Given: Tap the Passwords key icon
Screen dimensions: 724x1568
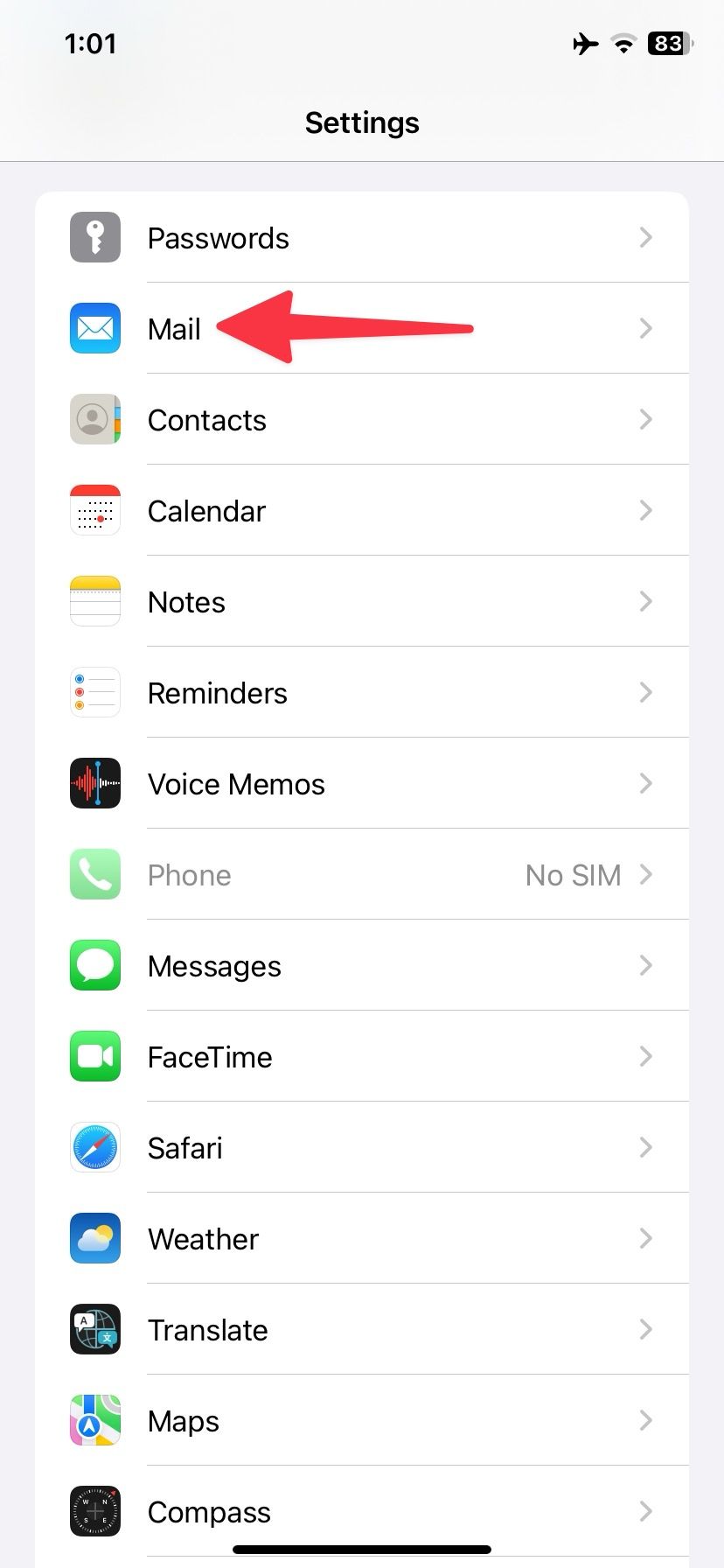Looking at the screenshot, I should 94,237.
